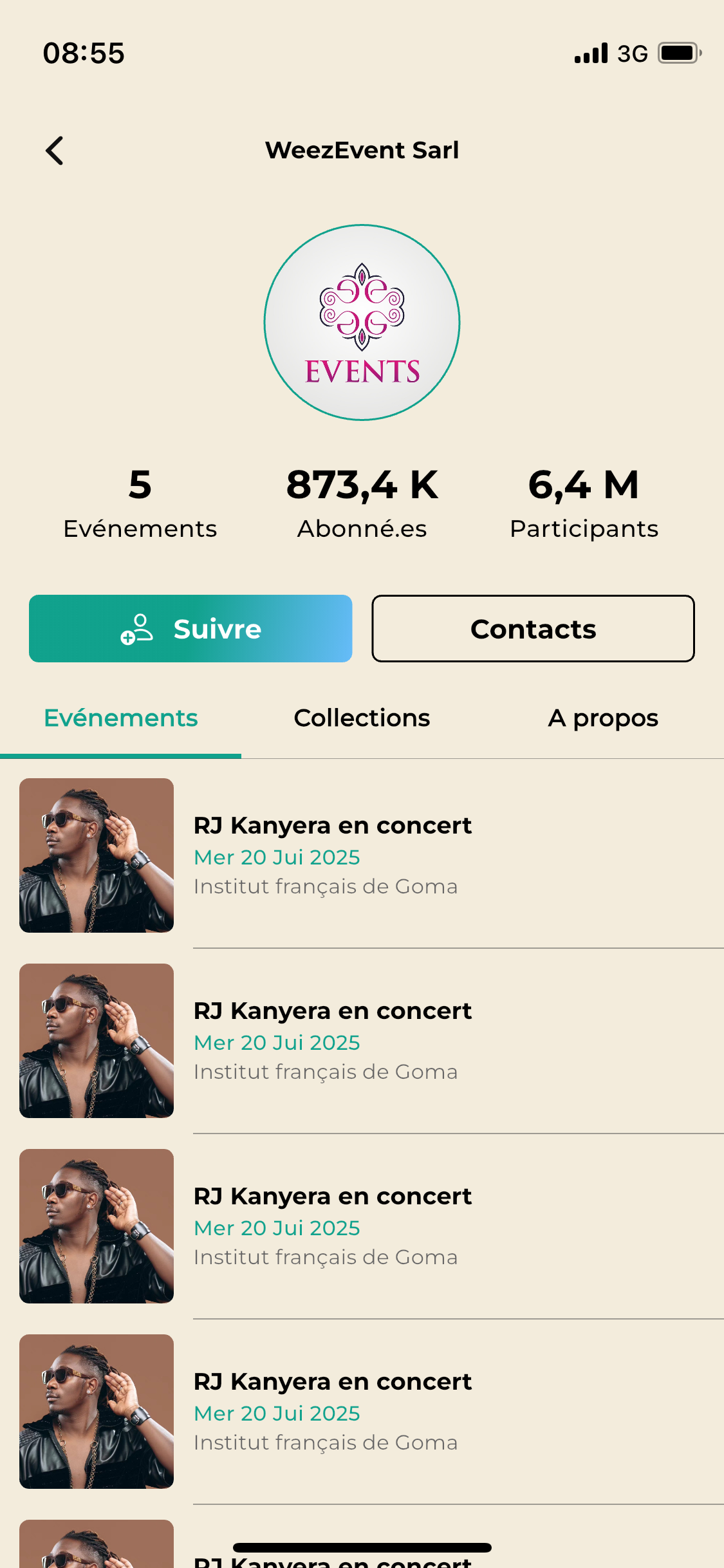Viewport: 724px width, 1568px height.
Task: Open the first RJ Kanyera en concert event
Action: tap(332, 825)
